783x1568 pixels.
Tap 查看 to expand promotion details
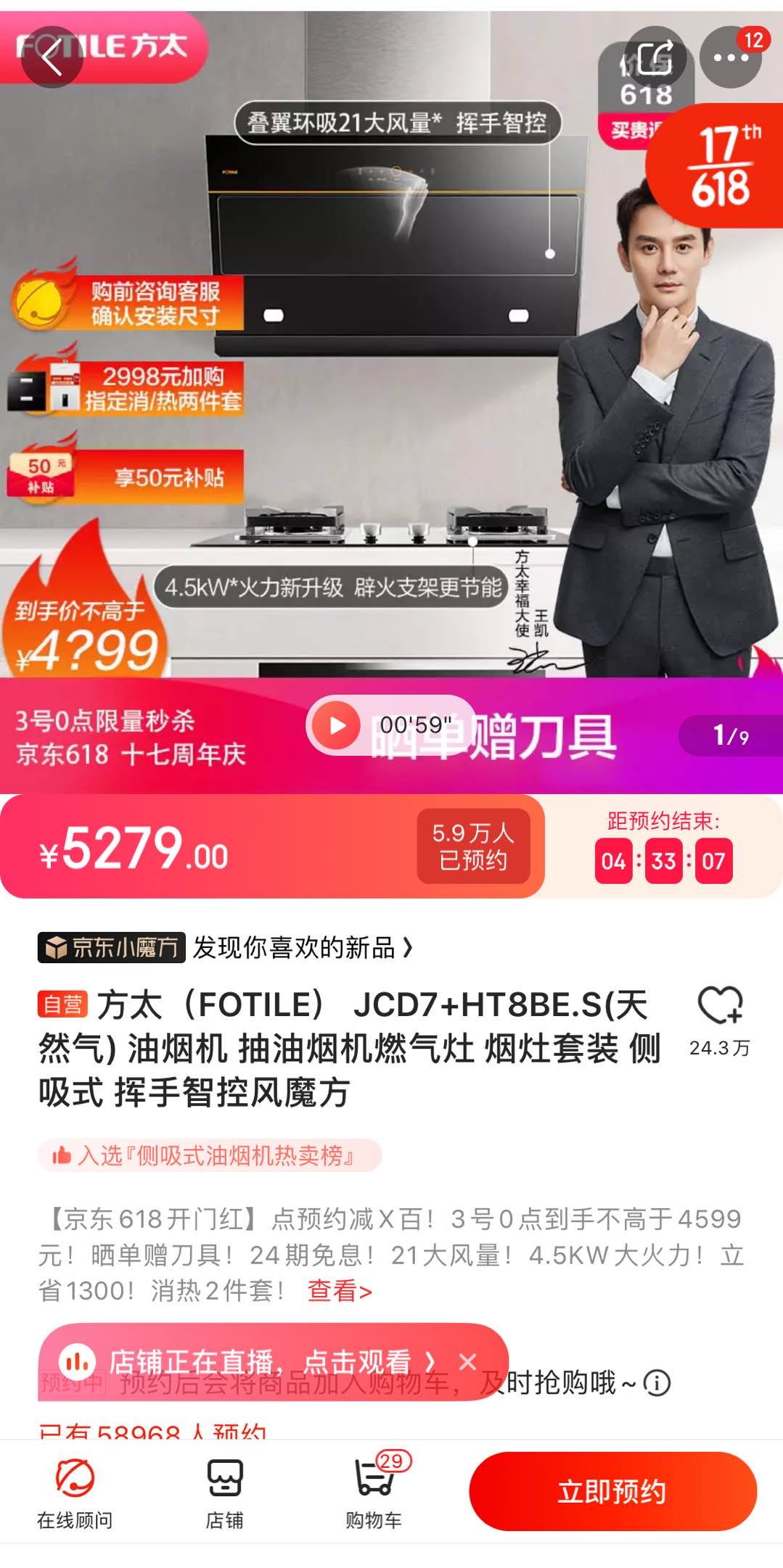(340, 1290)
